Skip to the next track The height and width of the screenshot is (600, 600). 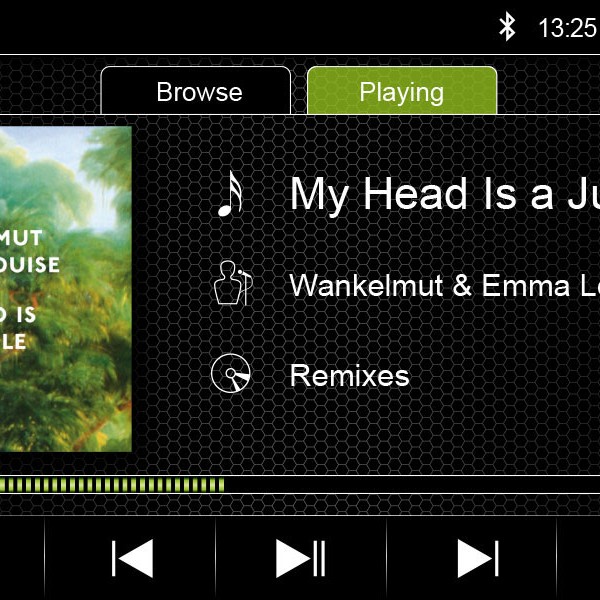pyautogui.click(x=476, y=558)
